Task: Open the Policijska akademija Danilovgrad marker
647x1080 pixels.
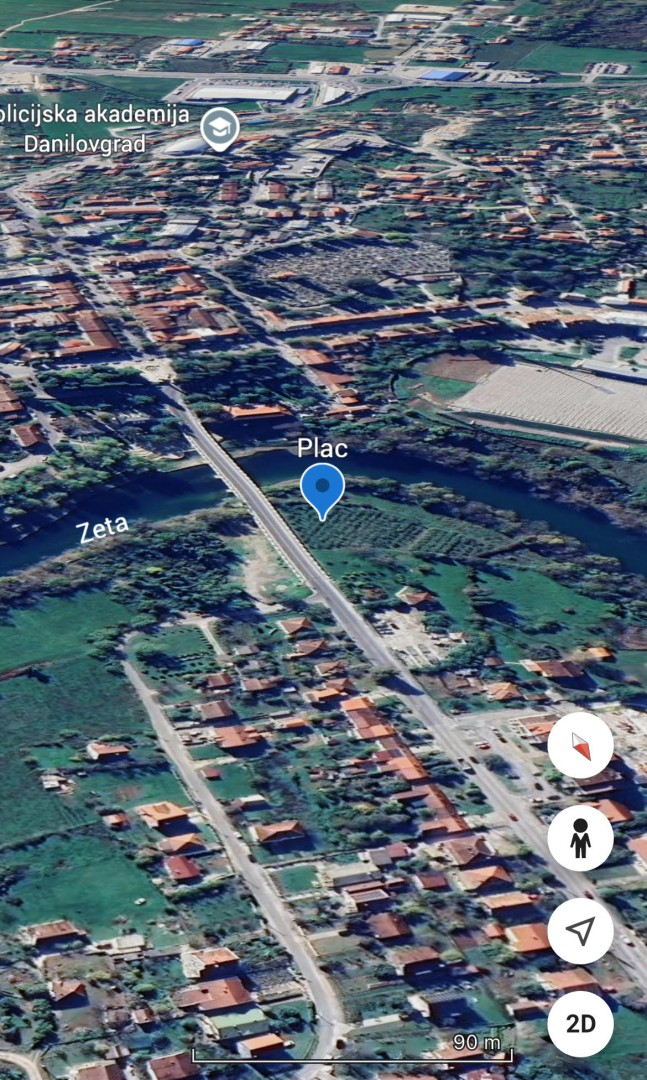Action: [219, 128]
